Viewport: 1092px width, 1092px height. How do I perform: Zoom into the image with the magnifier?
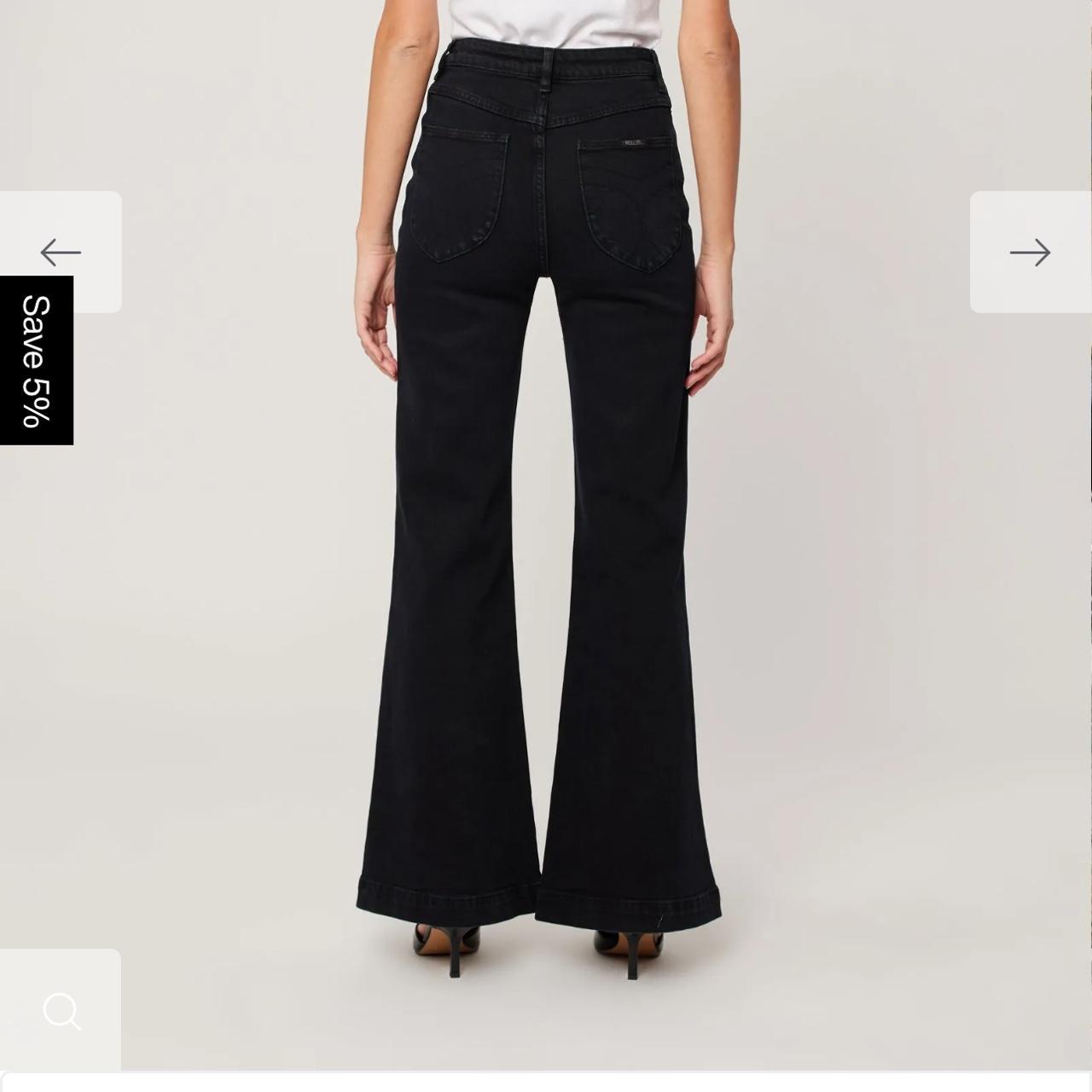61,1012
